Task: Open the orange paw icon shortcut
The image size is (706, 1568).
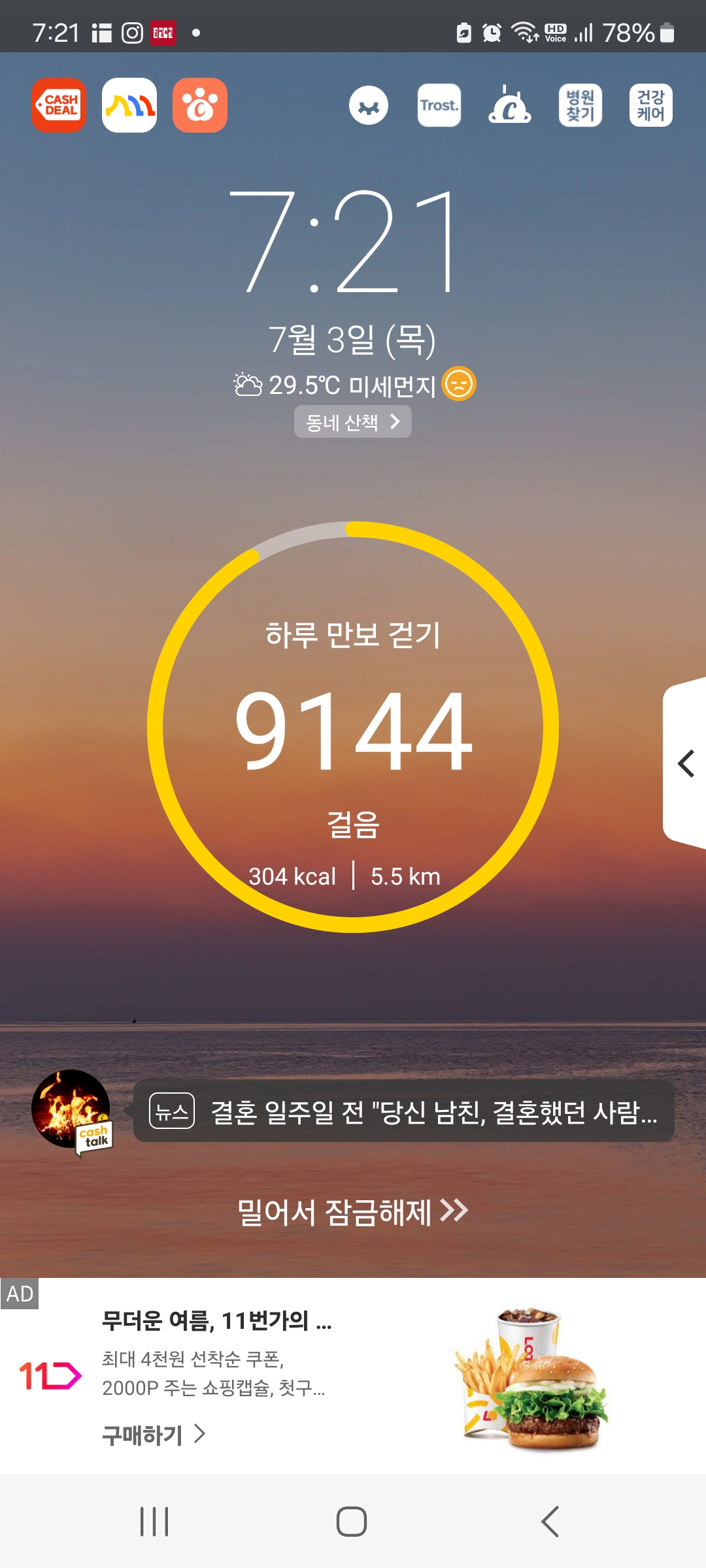Action: click(x=200, y=105)
